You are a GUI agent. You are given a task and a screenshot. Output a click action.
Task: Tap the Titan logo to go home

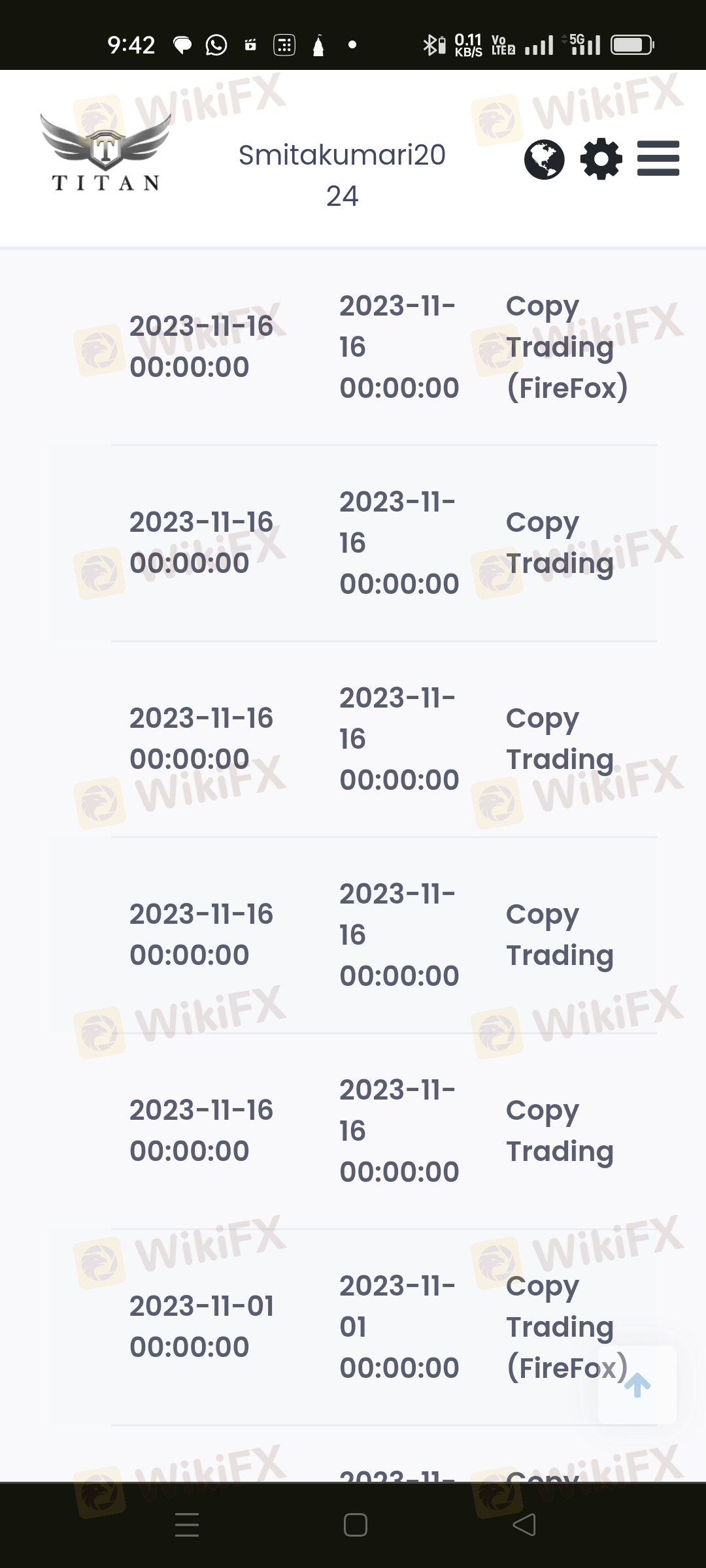(106, 152)
